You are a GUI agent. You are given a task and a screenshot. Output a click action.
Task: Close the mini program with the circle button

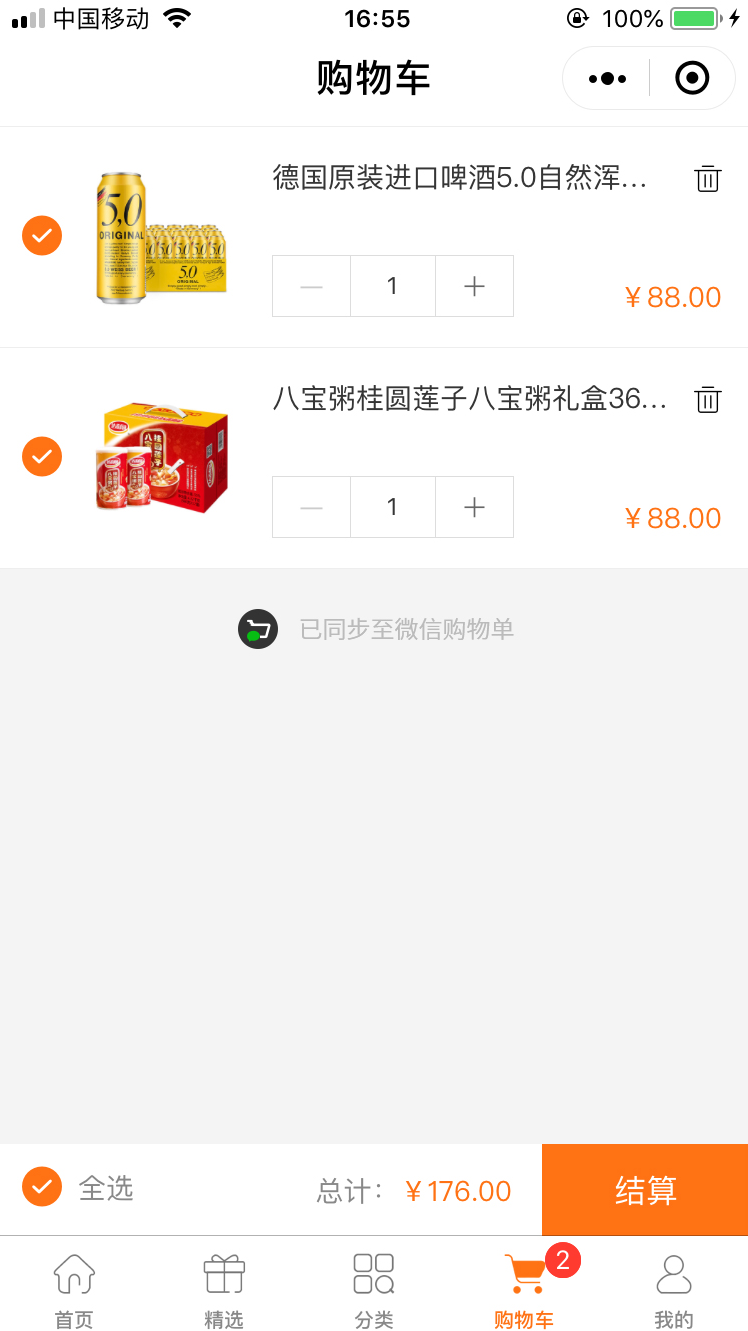pos(692,78)
